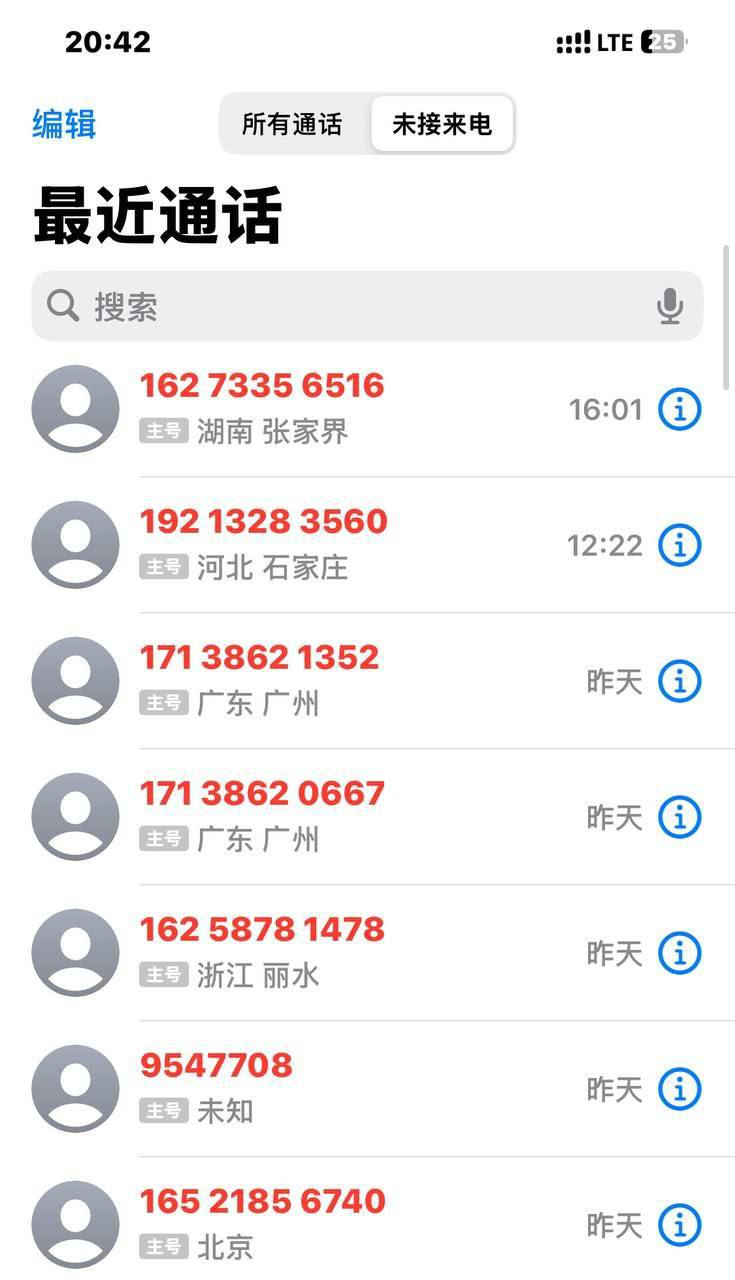Open details for 9547708
Screen dimensions: 735x1280
coord(680,1089)
